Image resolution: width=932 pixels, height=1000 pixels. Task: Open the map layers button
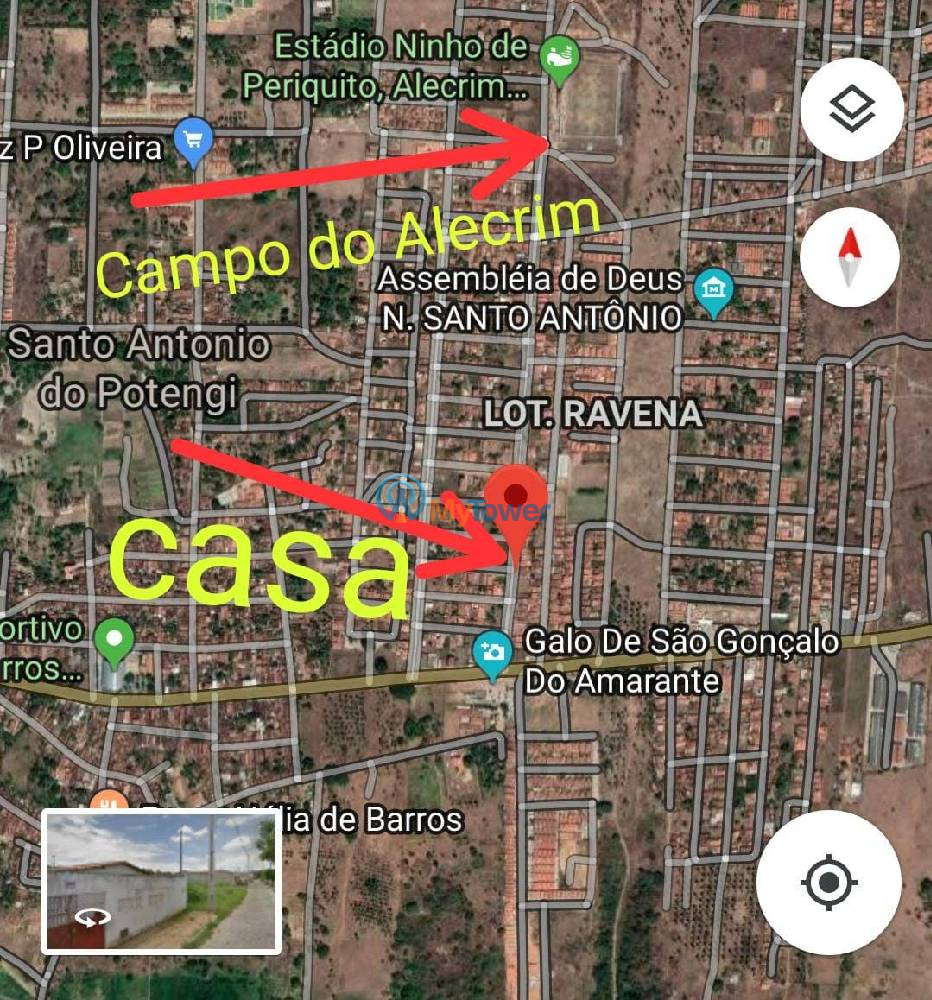coord(852,109)
